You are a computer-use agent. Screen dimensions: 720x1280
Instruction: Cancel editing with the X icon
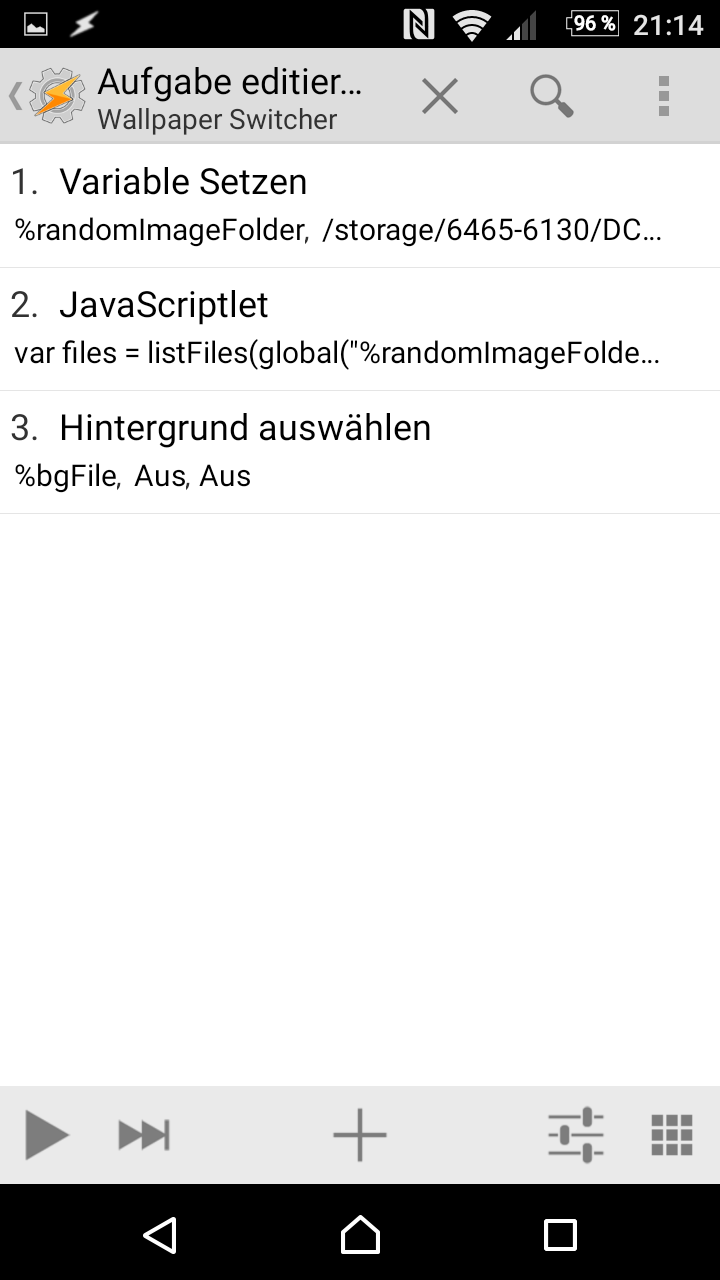point(439,97)
